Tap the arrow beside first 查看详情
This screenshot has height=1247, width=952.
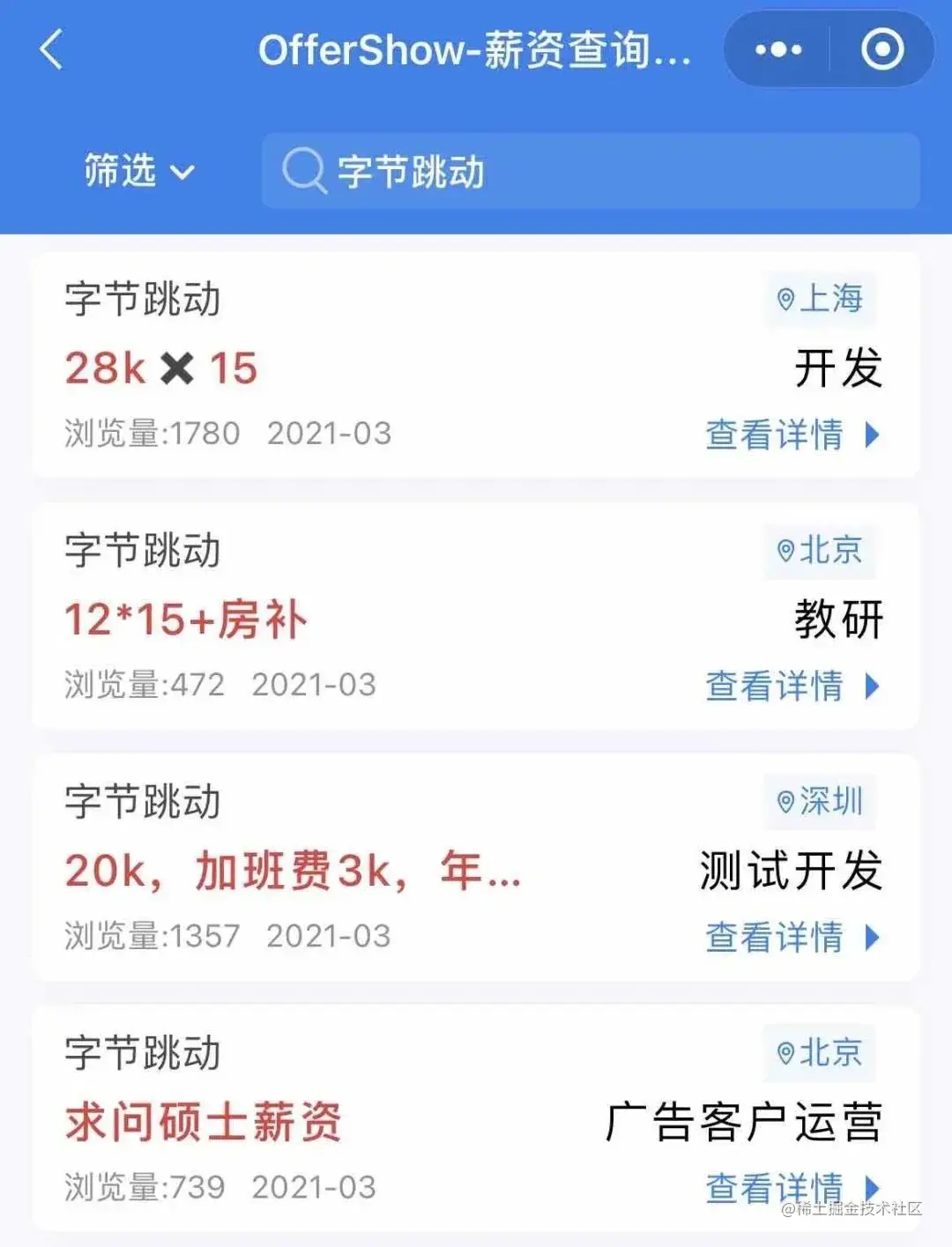(x=872, y=435)
